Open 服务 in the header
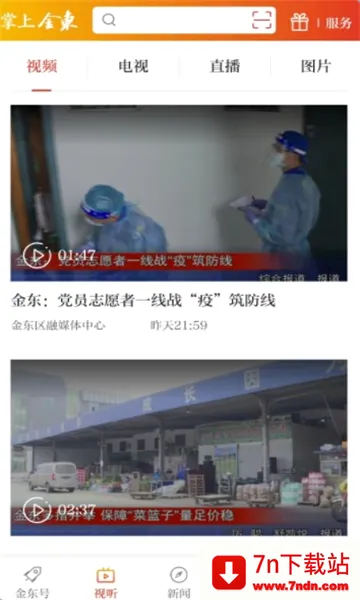The image size is (360, 600). tap(339, 23)
